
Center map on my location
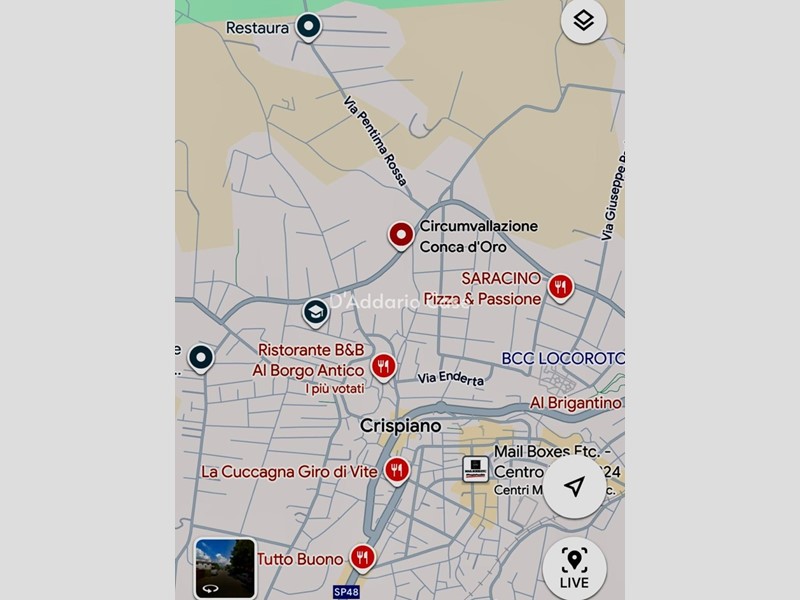pyautogui.click(x=574, y=487)
